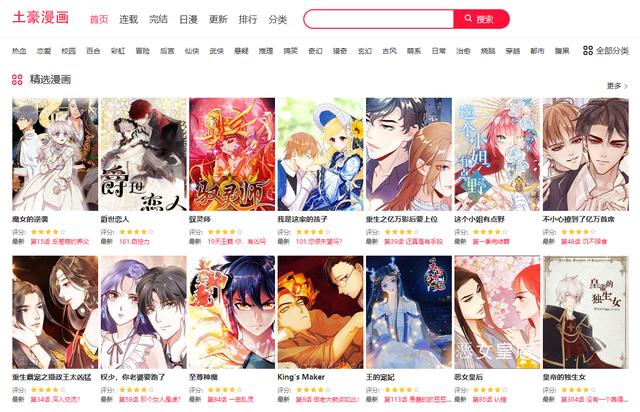Hit the red 搜索 search button
The height and width of the screenshot is (412, 640).
click(480, 19)
